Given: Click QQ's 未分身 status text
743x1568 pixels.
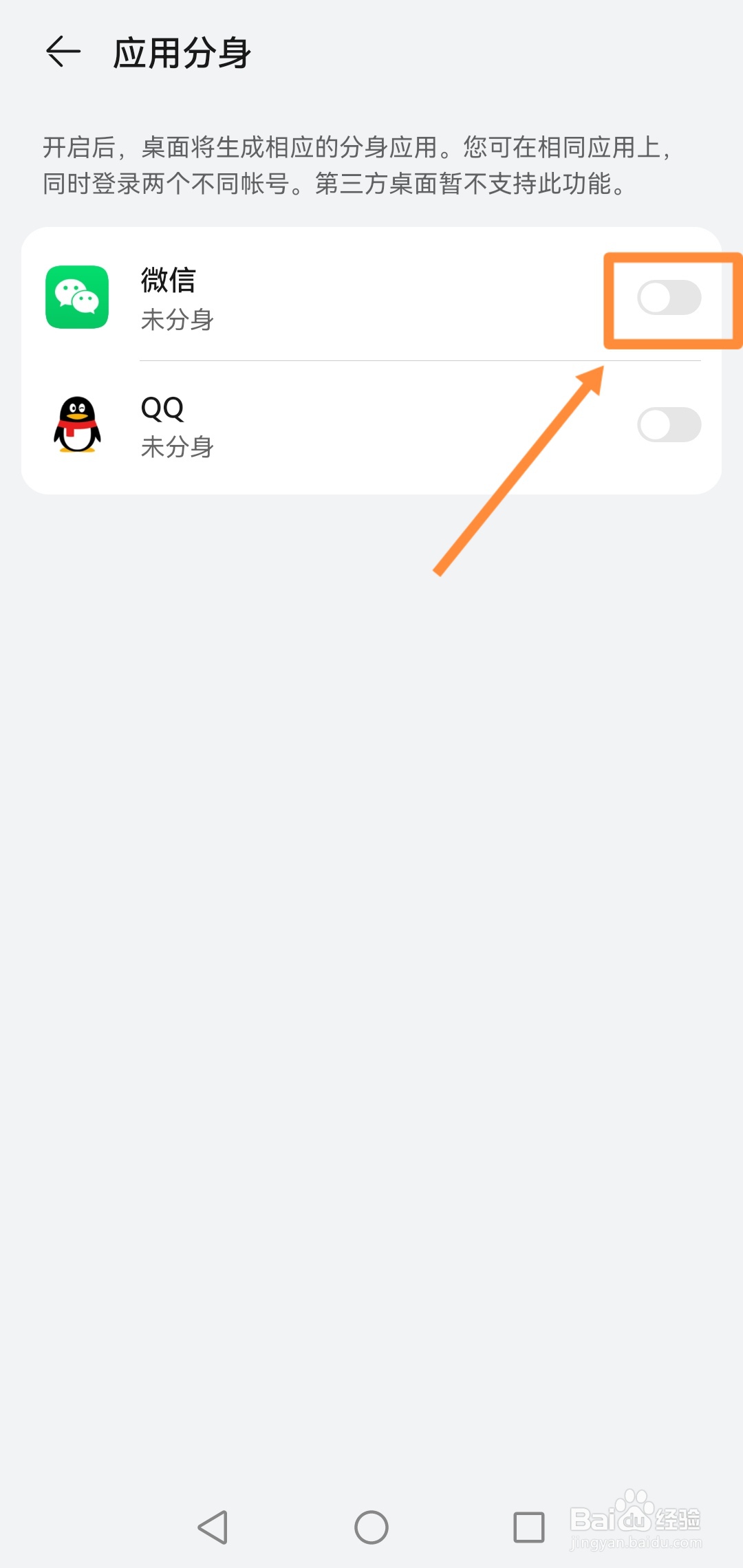Looking at the screenshot, I should tap(177, 447).
